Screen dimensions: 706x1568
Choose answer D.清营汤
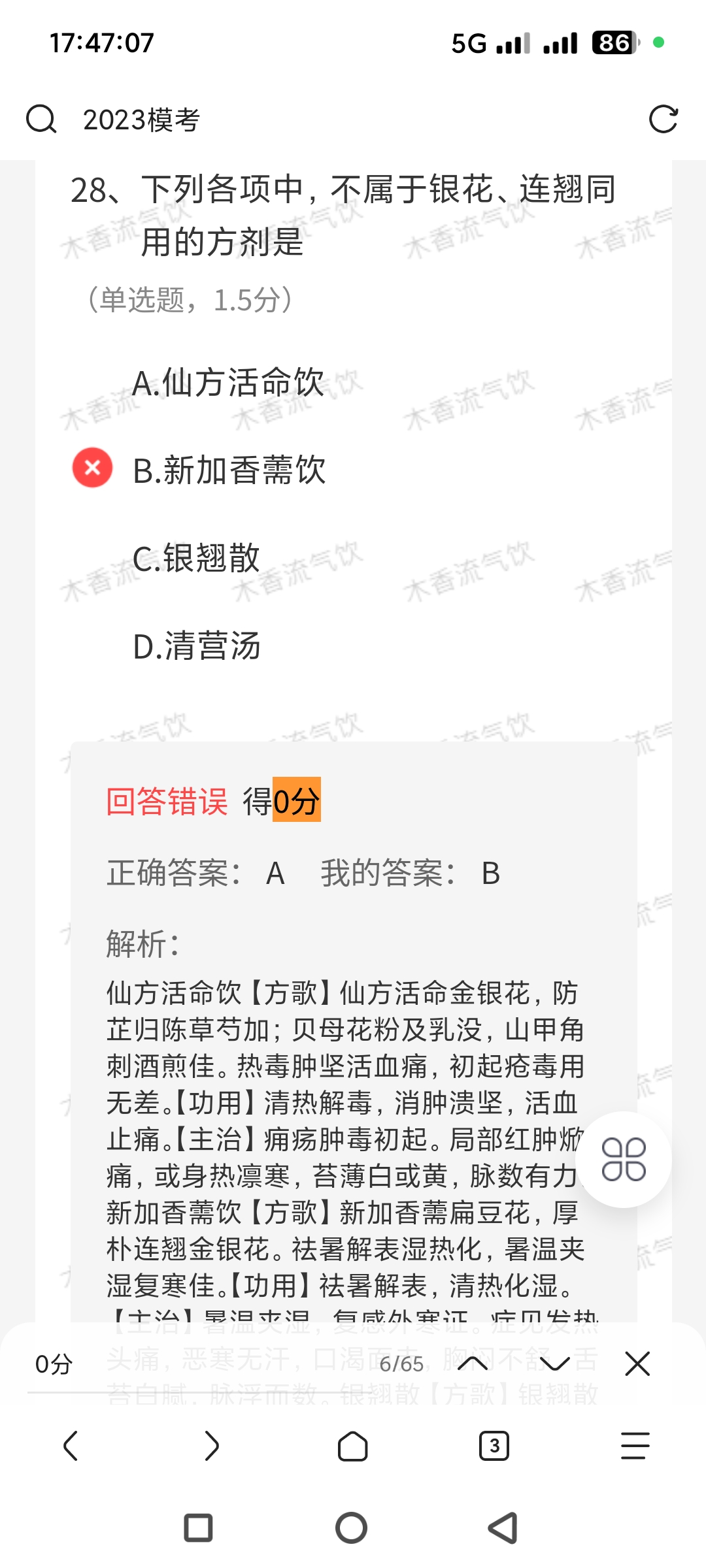tap(197, 646)
